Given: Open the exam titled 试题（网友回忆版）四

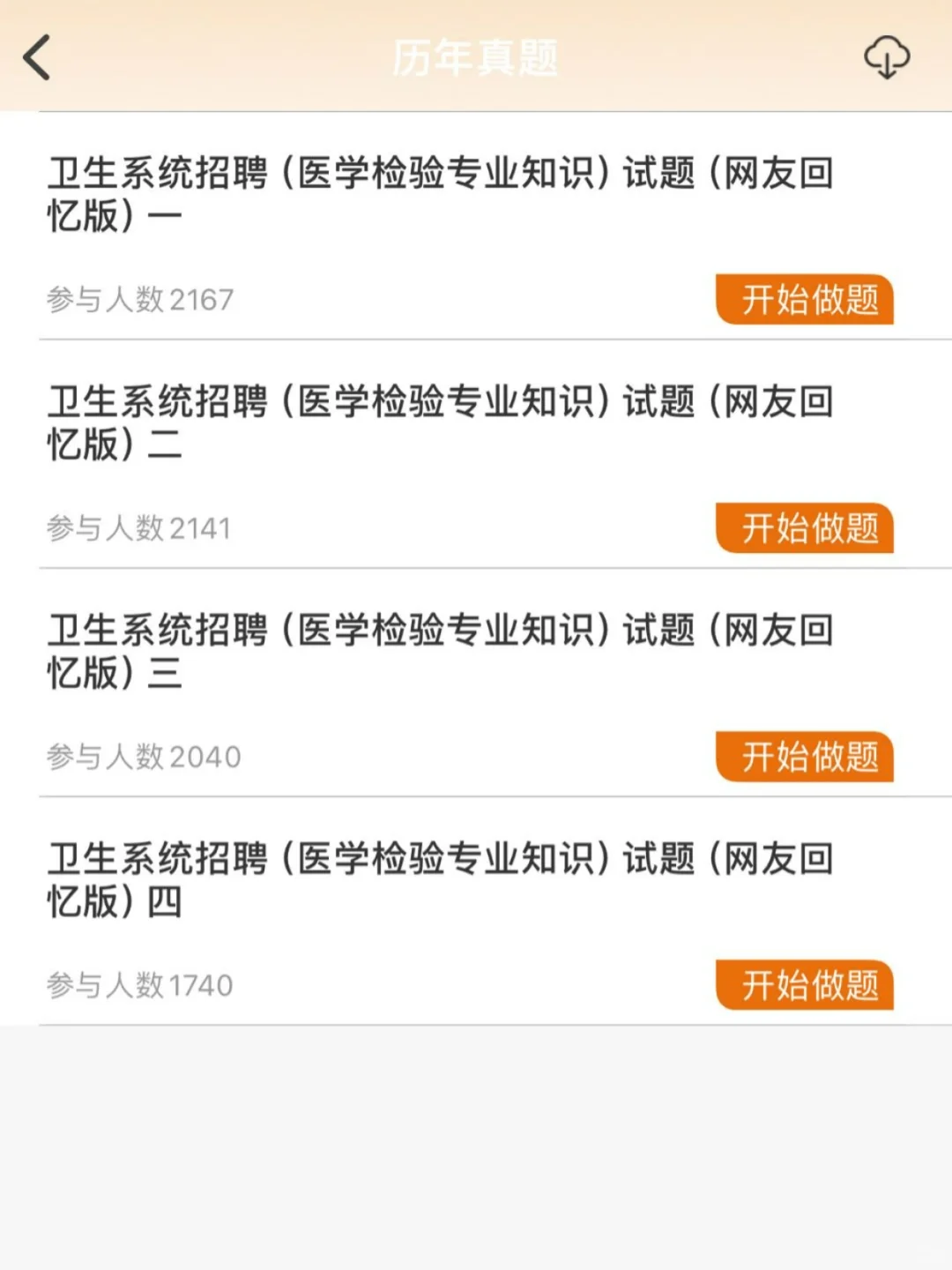Looking at the screenshot, I should [x=441, y=879].
